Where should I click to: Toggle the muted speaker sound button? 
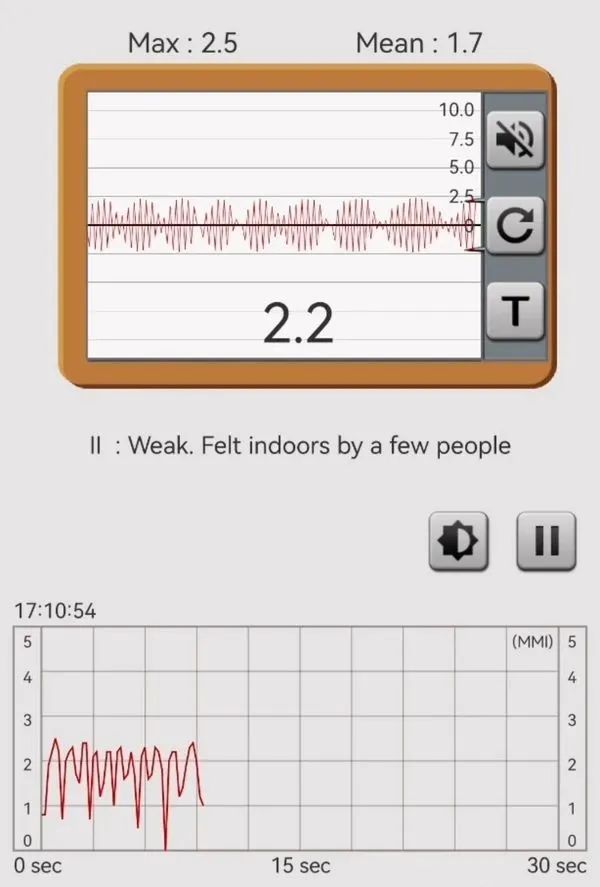[x=514, y=139]
